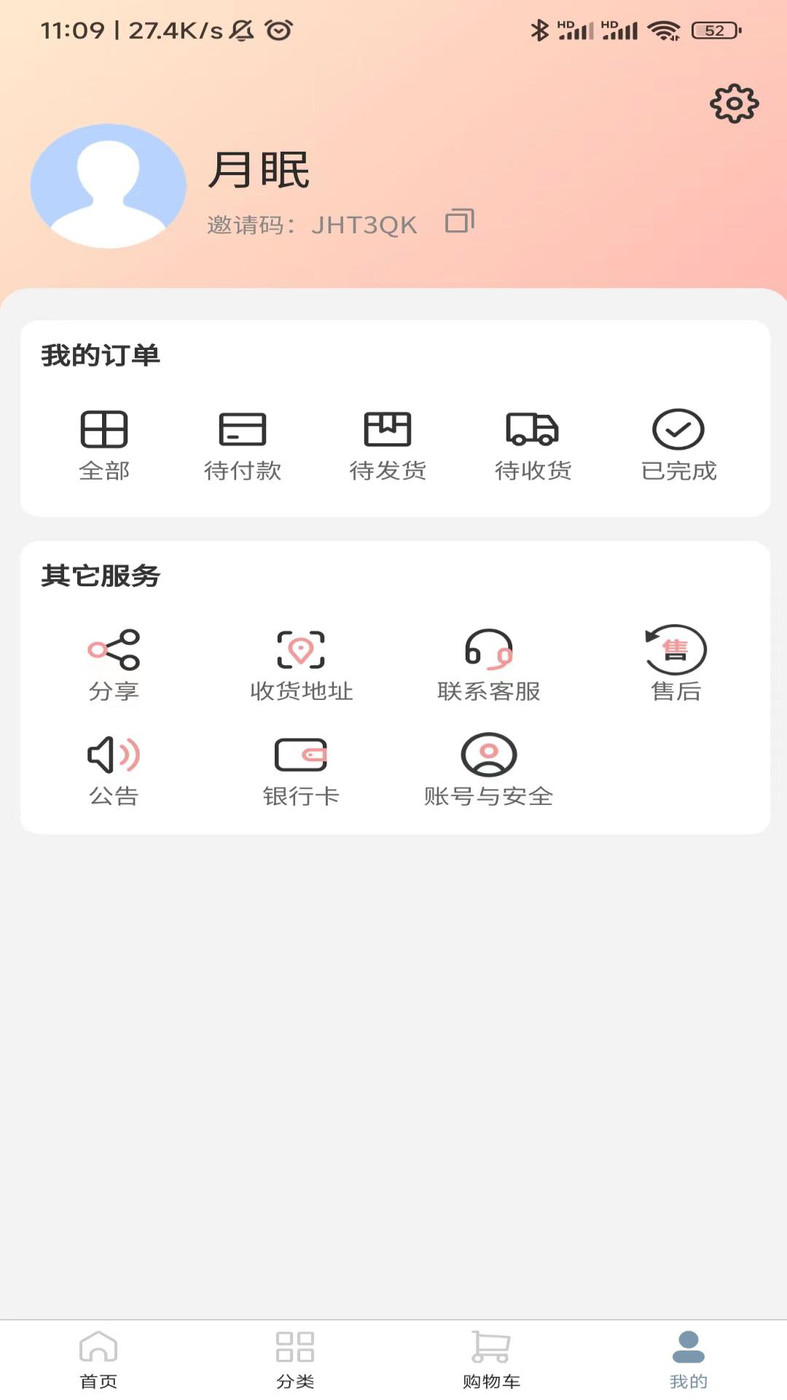Select the 我的 profile tab

688,1357
